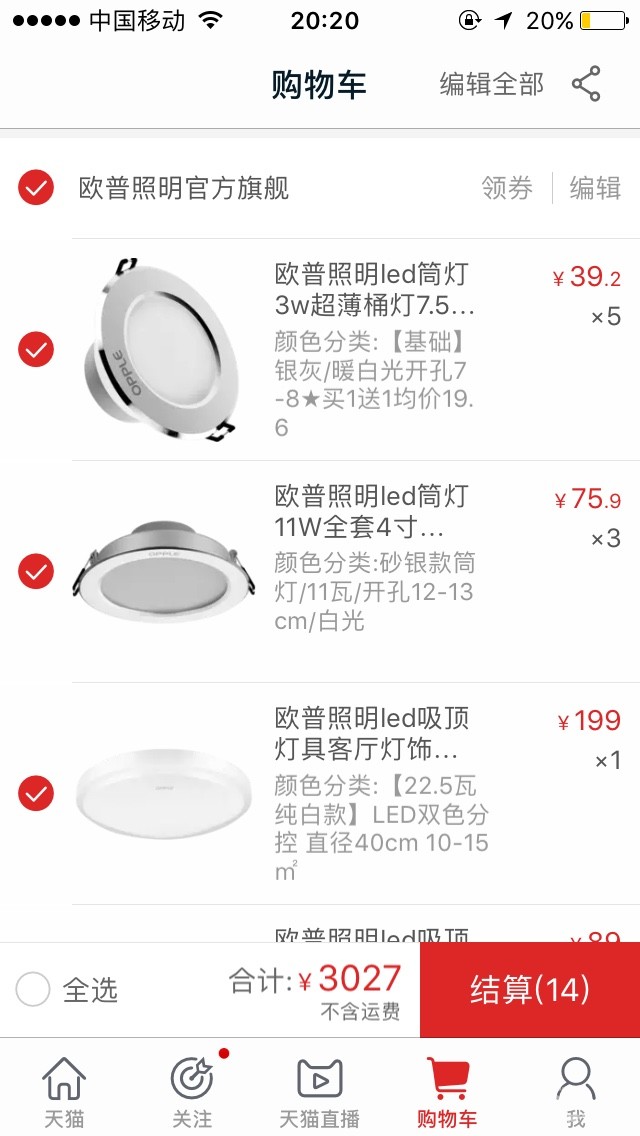Deselect the 吸顶灯具客厅灯饰 checkbox

(36, 793)
